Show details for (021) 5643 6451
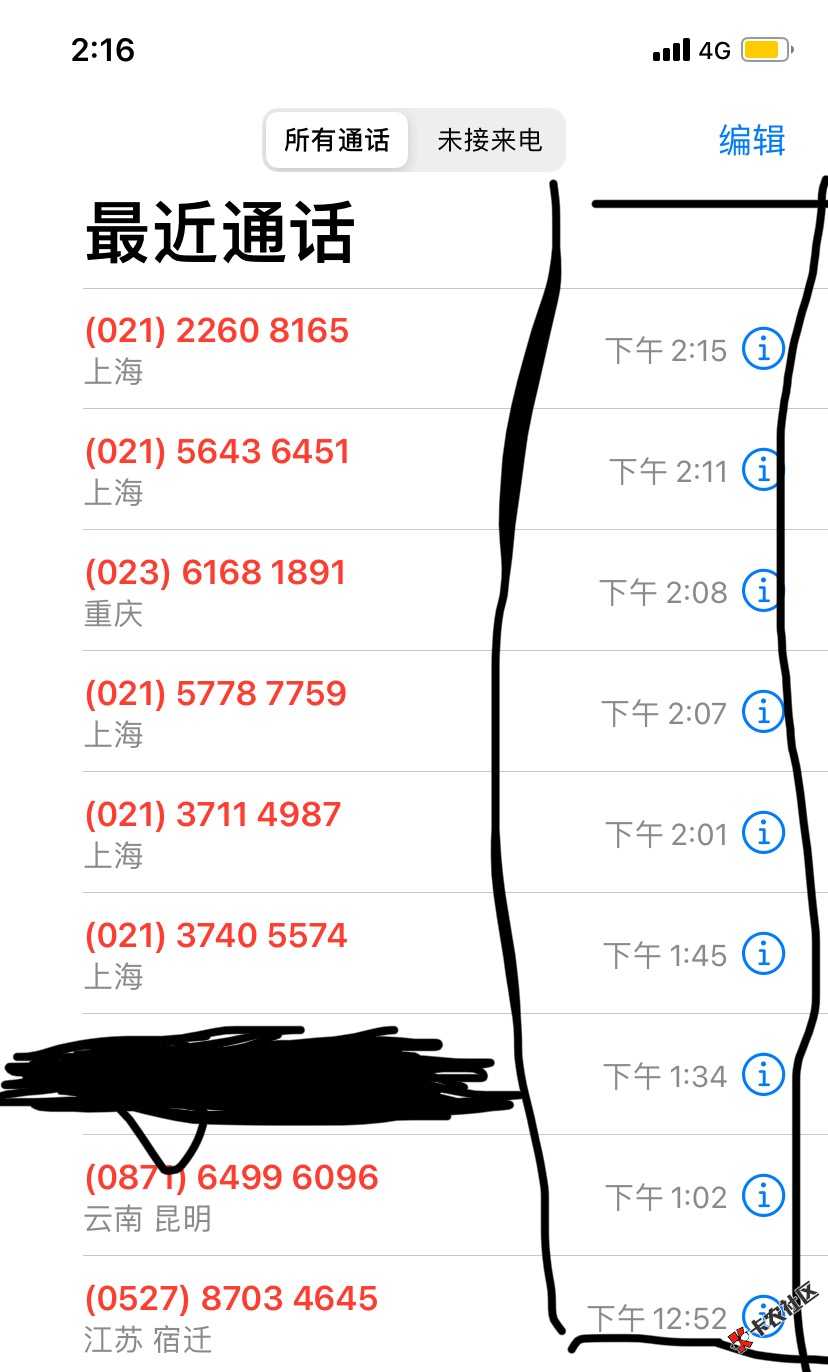 (x=762, y=469)
